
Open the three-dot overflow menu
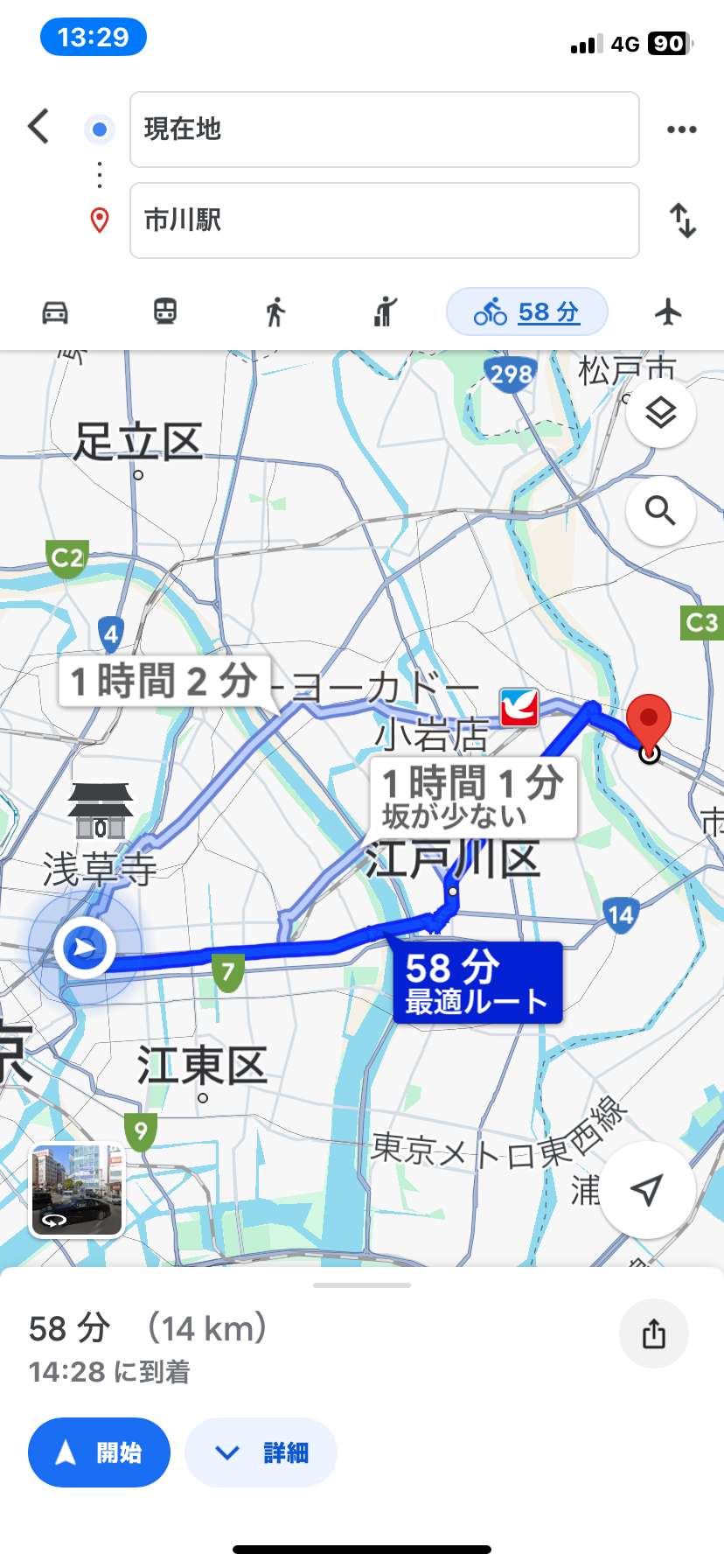point(681,129)
